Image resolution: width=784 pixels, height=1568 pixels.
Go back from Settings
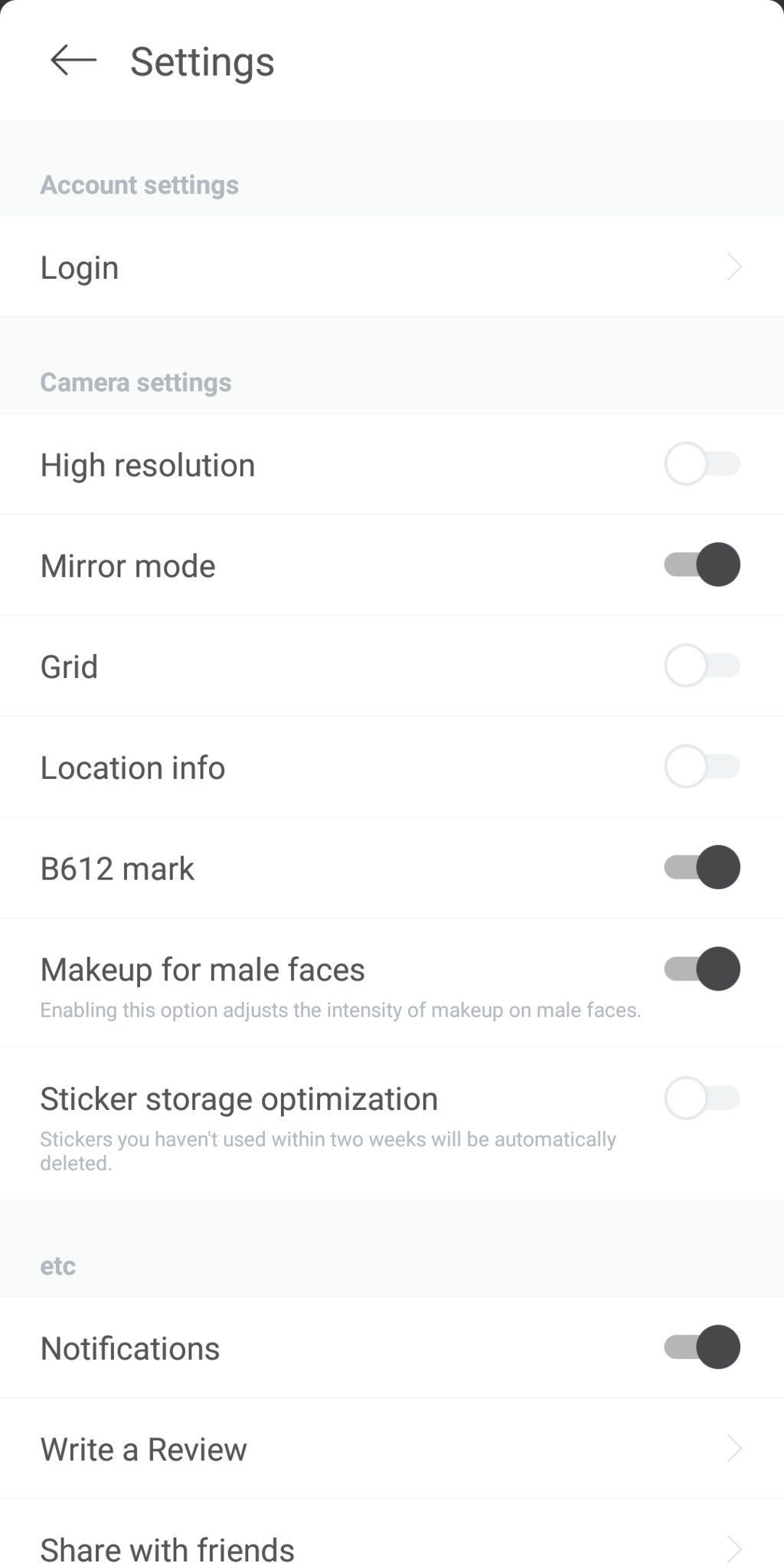point(73,61)
